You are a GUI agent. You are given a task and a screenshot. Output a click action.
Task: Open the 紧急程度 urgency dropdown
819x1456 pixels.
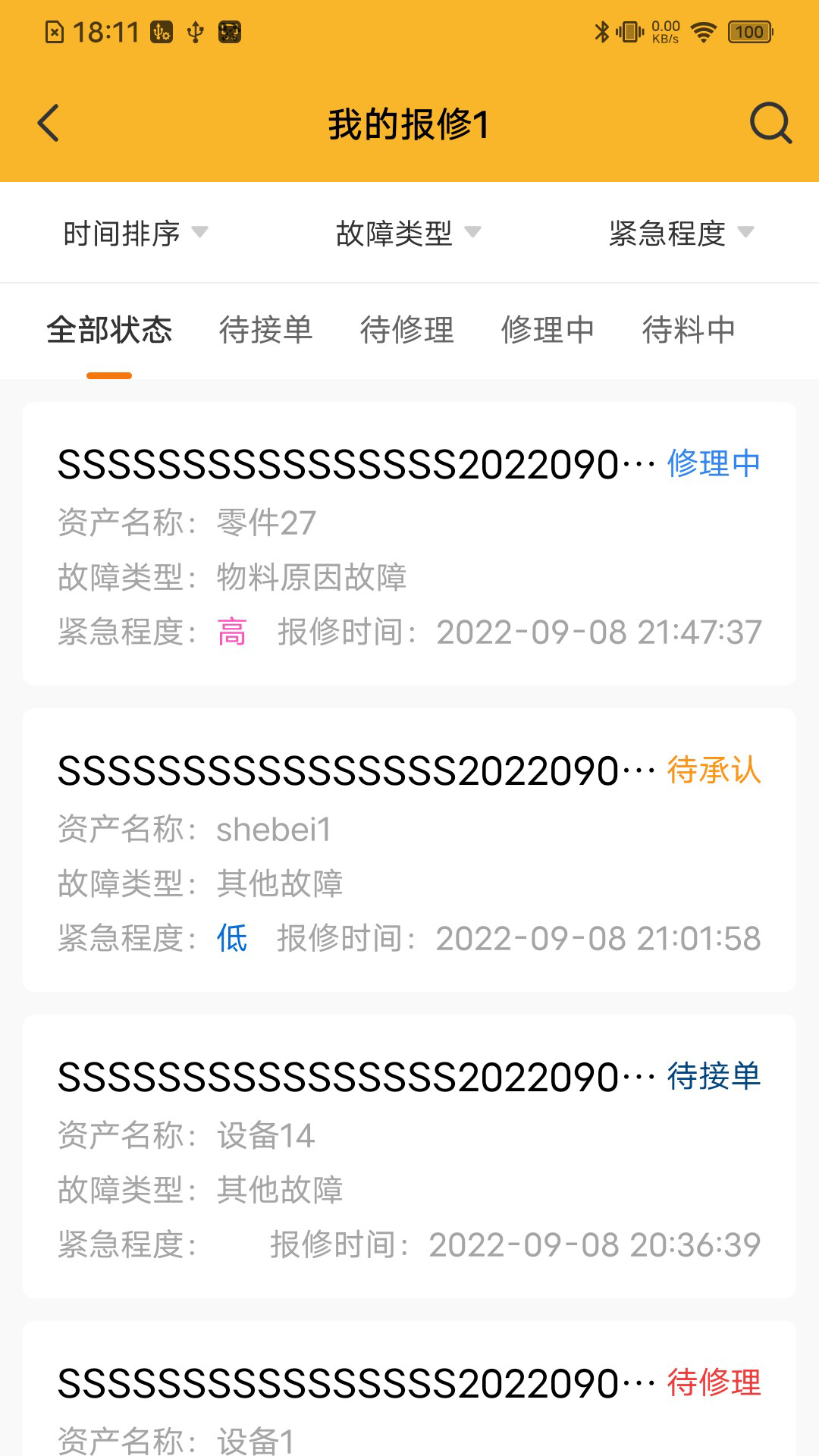click(680, 233)
